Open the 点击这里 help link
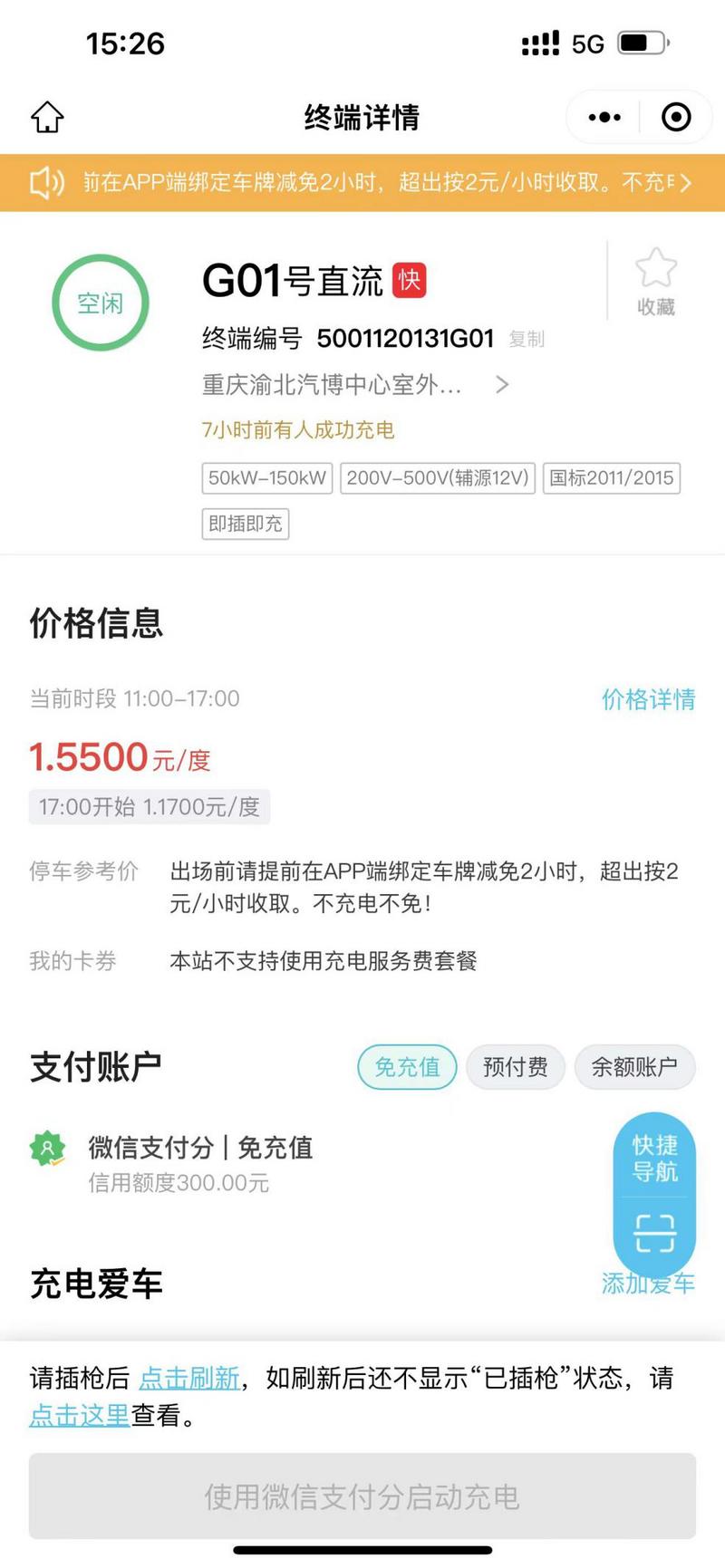Screen dimensions: 725x1568 (x=80, y=1415)
